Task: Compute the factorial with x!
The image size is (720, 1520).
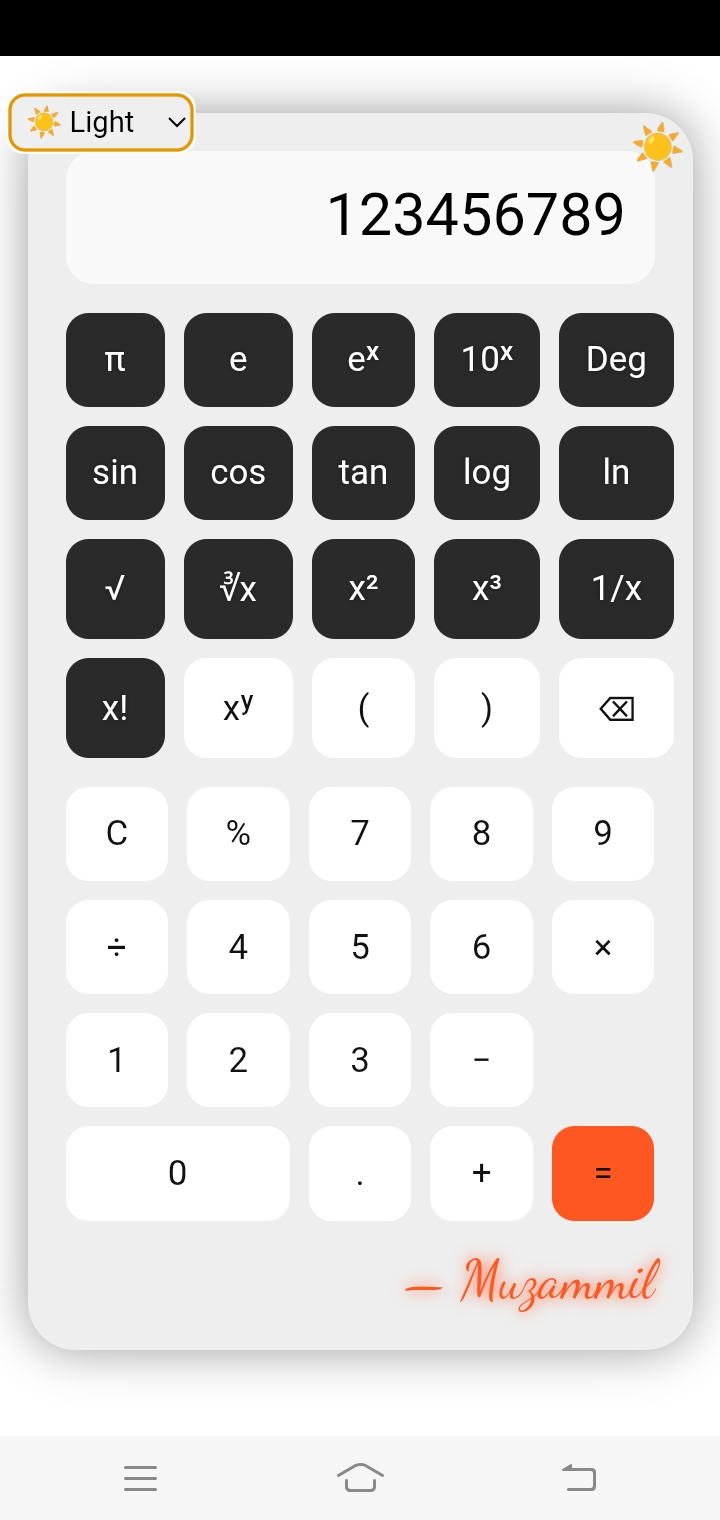Action: pyautogui.click(x=115, y=708)
